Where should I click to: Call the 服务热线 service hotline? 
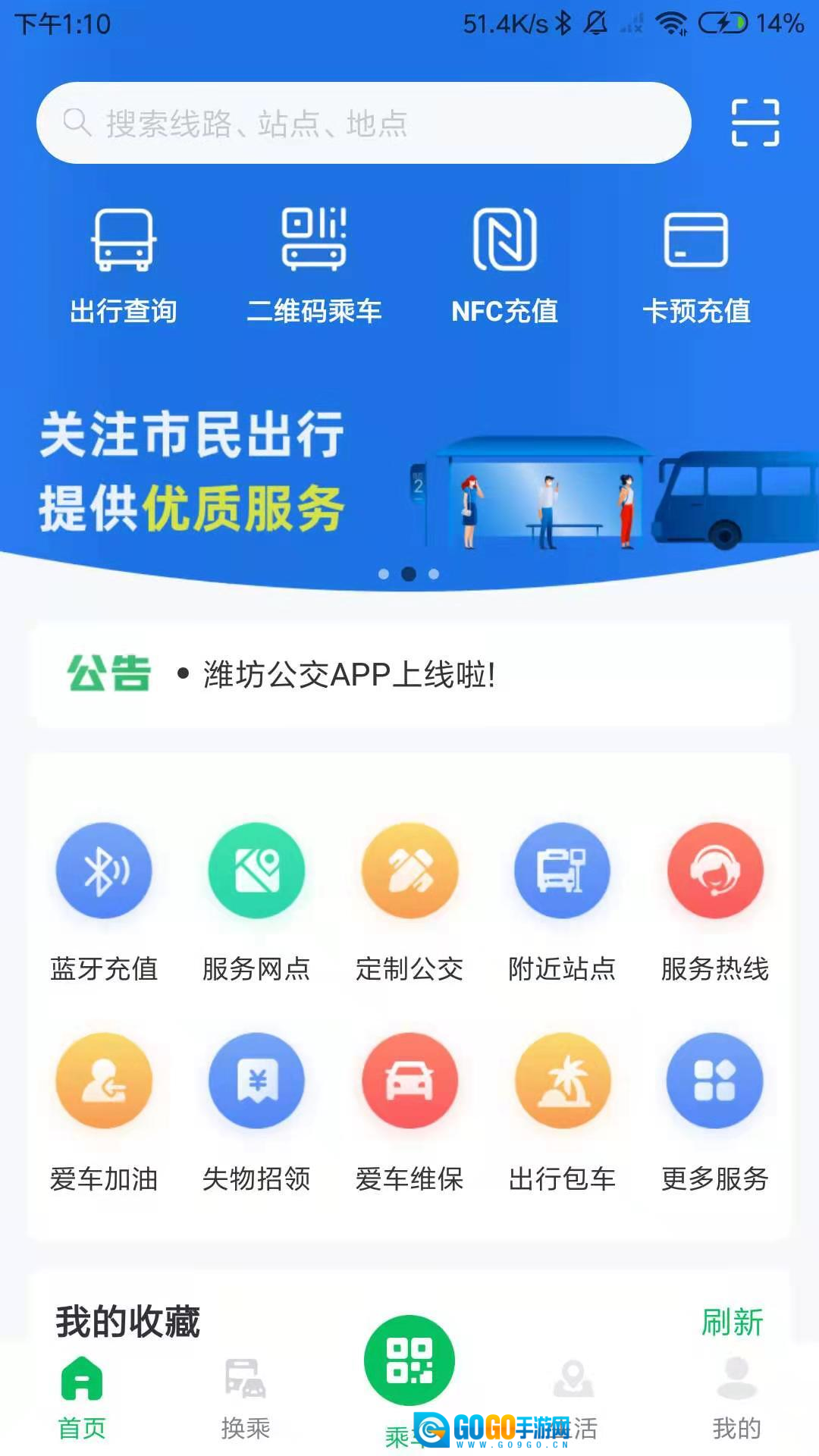(x=715, y=900)
